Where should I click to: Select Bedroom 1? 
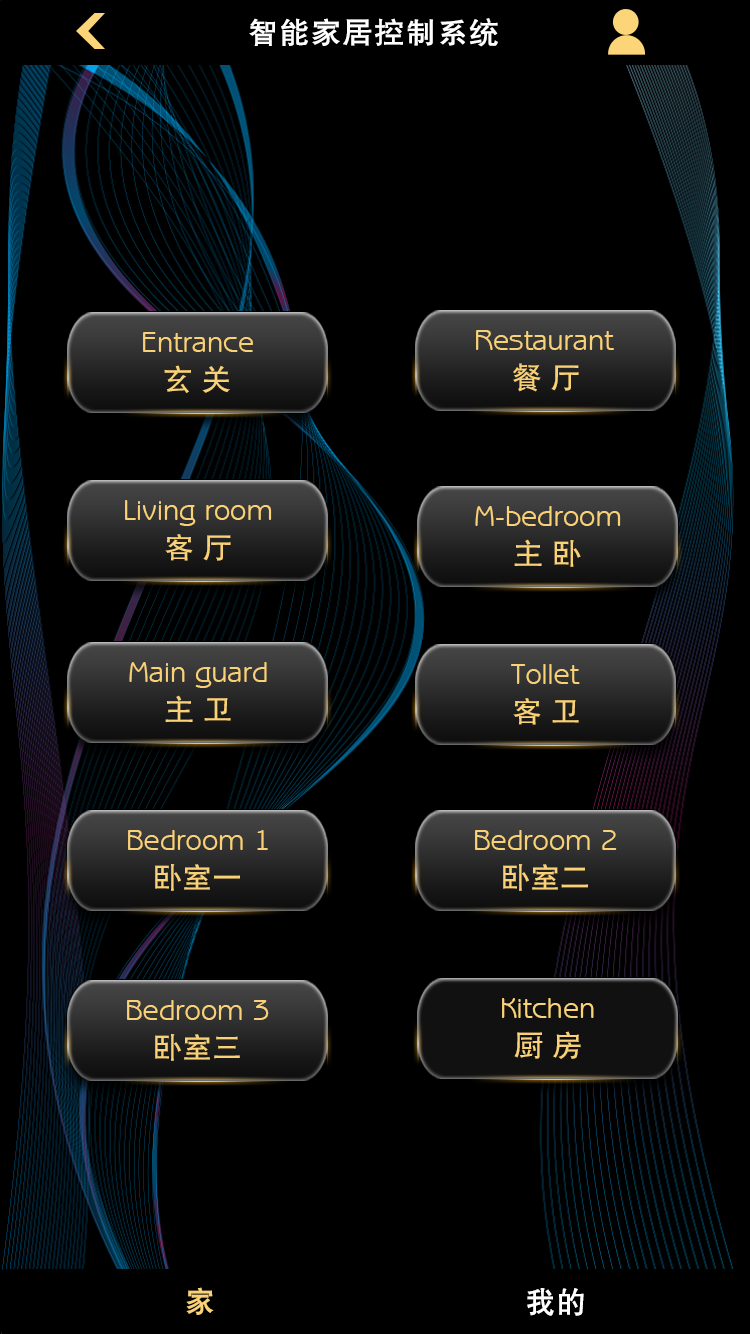coord(197,860)
